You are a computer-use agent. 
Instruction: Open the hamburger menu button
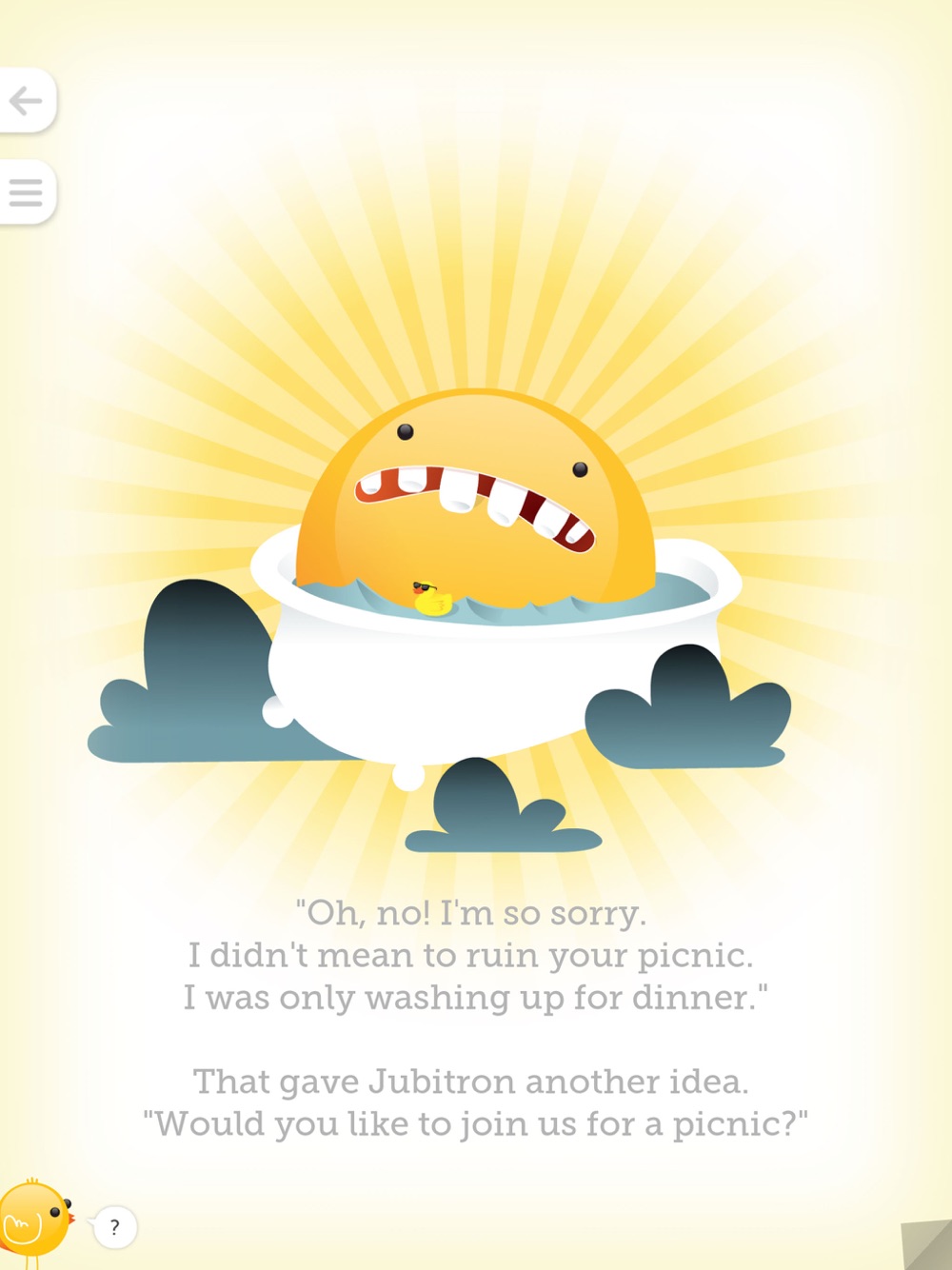click(27, 192)
